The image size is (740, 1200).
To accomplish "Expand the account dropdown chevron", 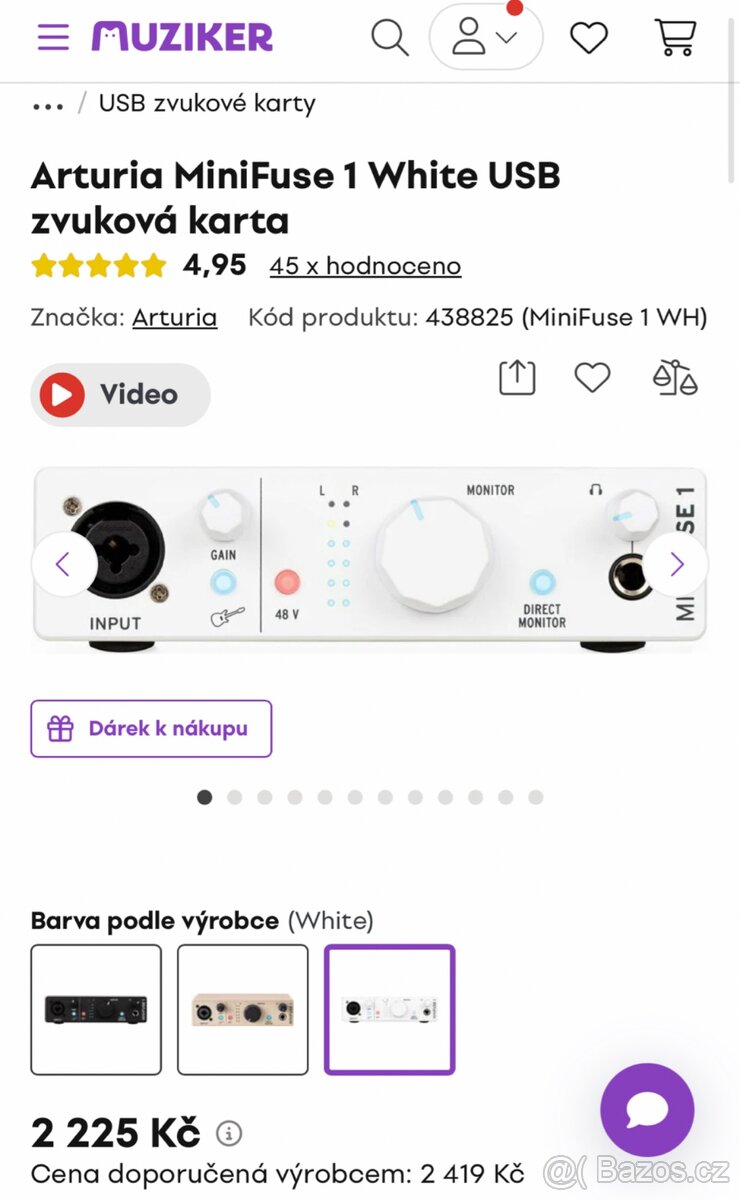I will click(508, 38).
